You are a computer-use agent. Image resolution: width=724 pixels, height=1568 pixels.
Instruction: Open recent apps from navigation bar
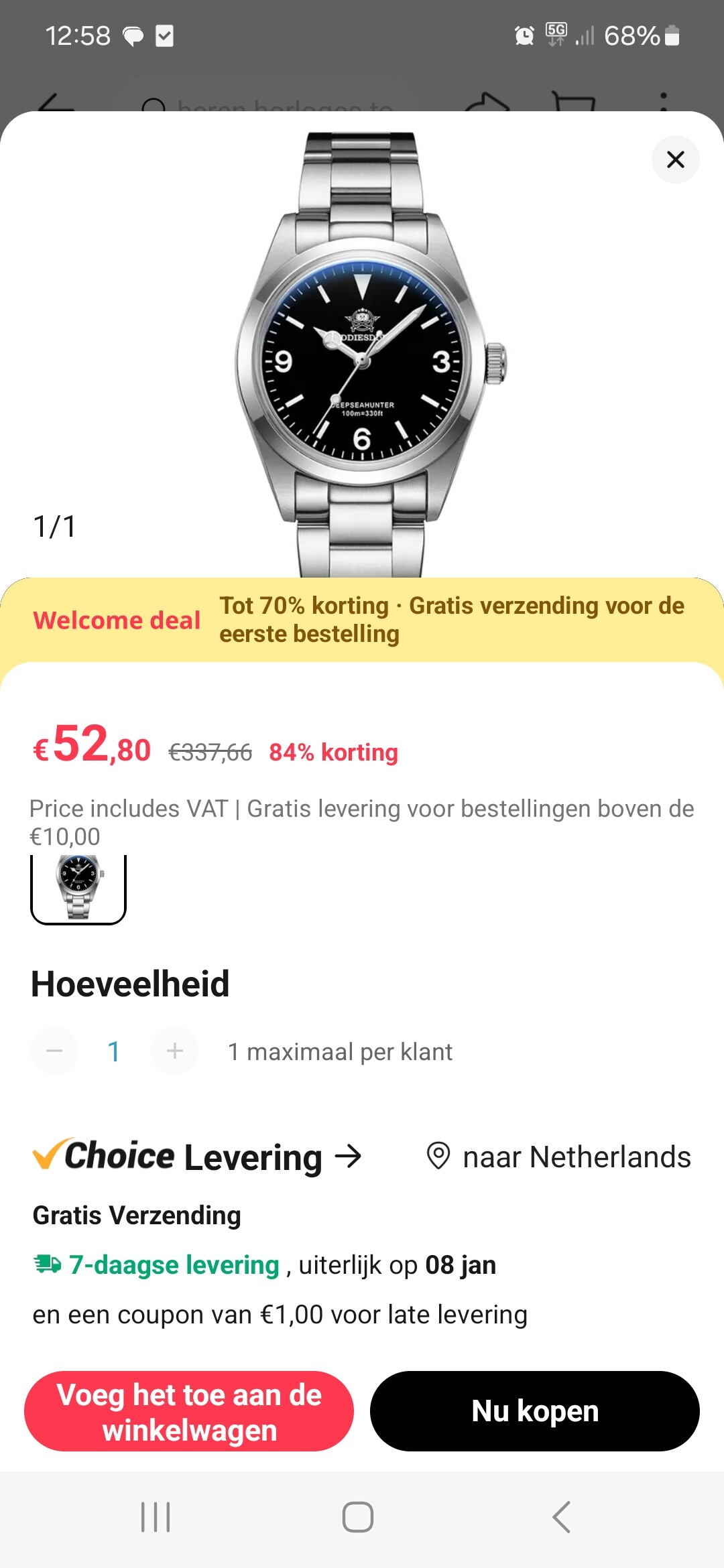pyautogui.click(x=156, y=1517)
